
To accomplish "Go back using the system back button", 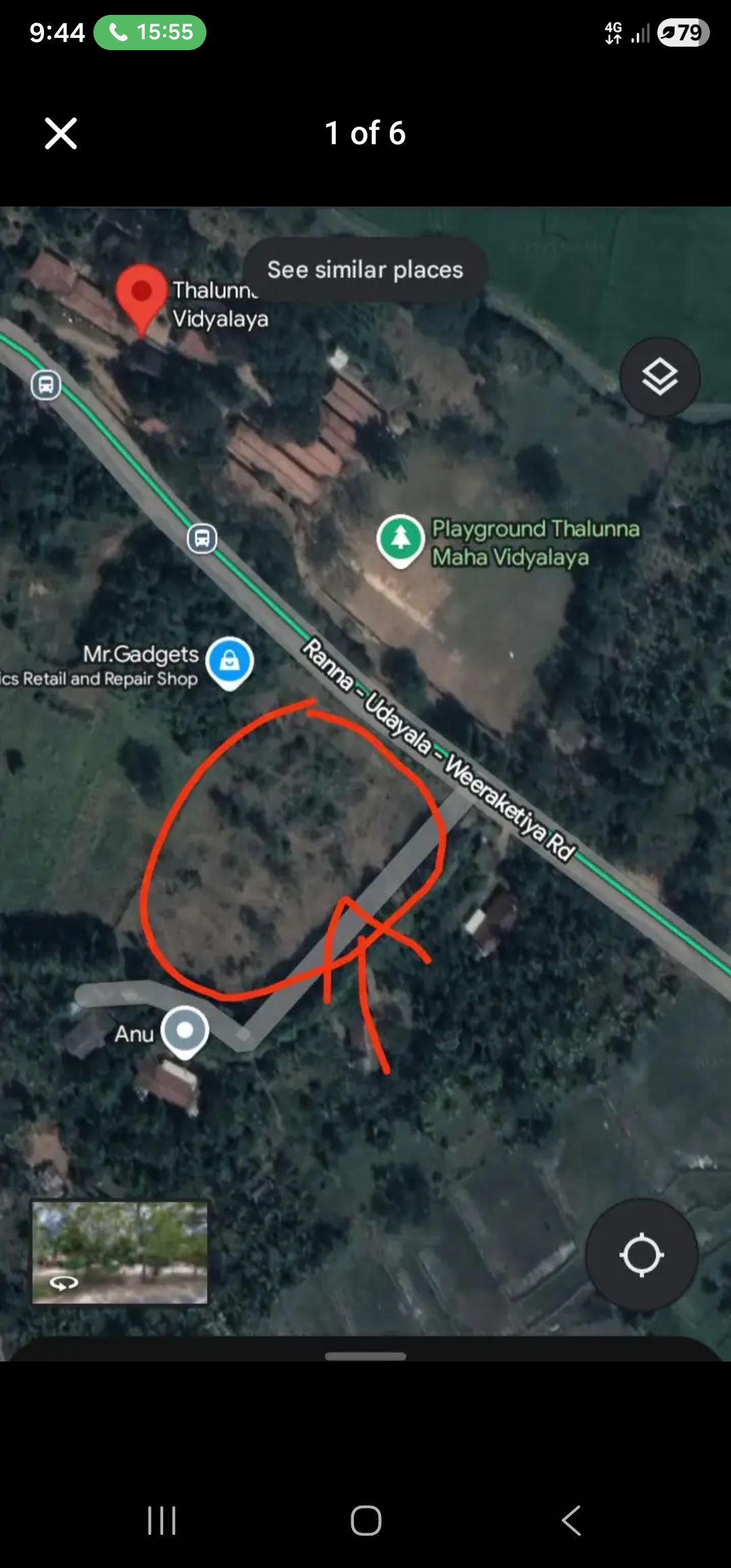I will 571,1521.
